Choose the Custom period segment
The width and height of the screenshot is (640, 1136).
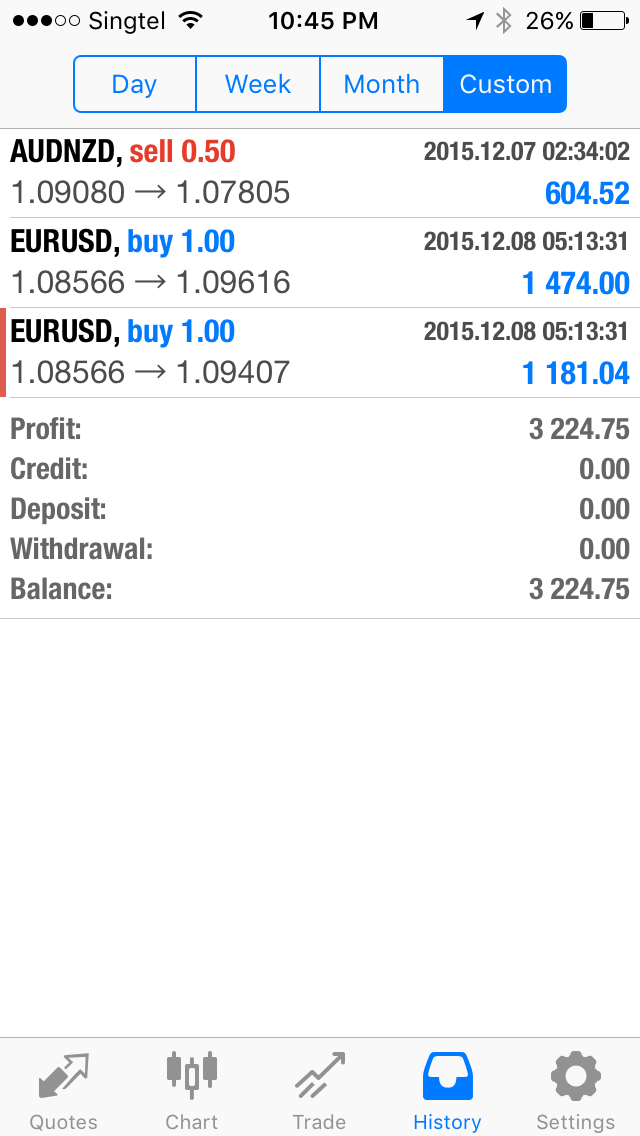pos(505,84)
